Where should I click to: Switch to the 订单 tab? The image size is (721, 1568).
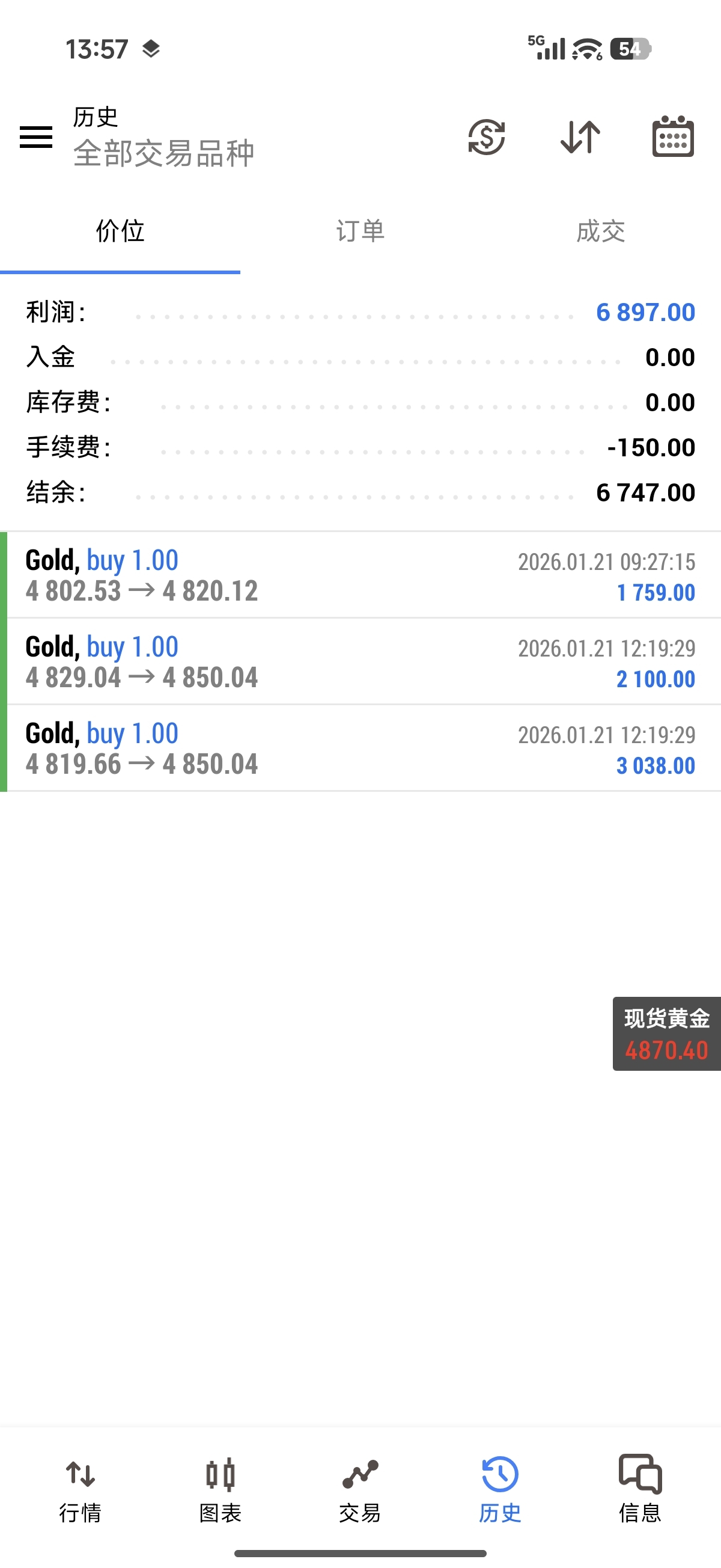coord(360,232)
